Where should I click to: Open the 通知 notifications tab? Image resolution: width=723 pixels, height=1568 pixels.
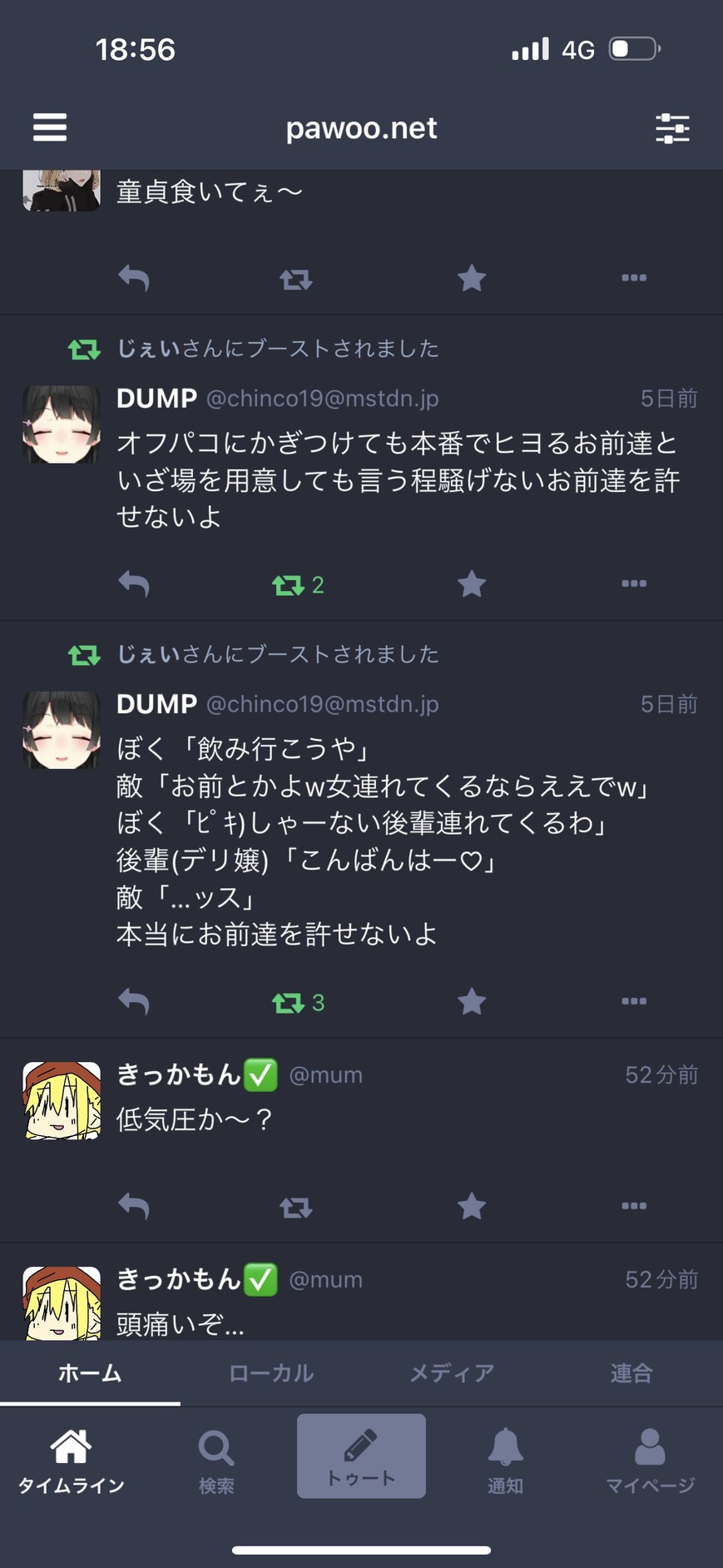505,1461
